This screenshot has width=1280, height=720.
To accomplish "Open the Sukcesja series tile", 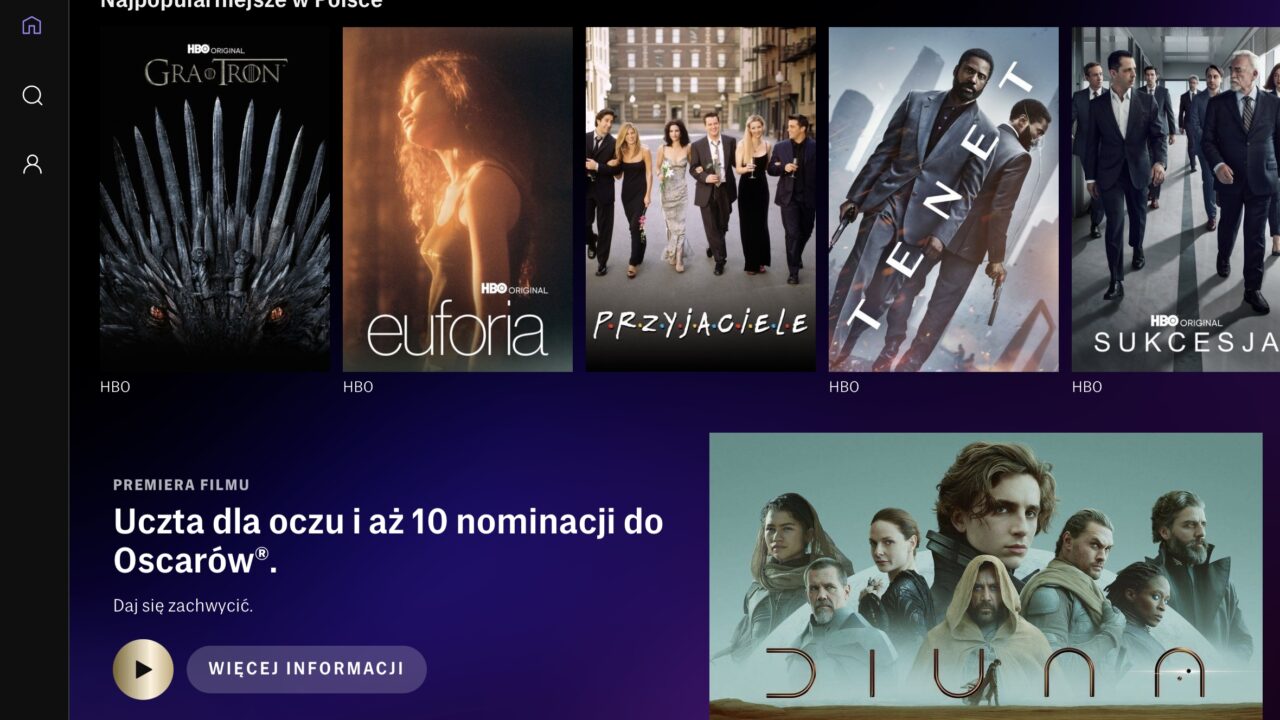I will point(1176,200).
